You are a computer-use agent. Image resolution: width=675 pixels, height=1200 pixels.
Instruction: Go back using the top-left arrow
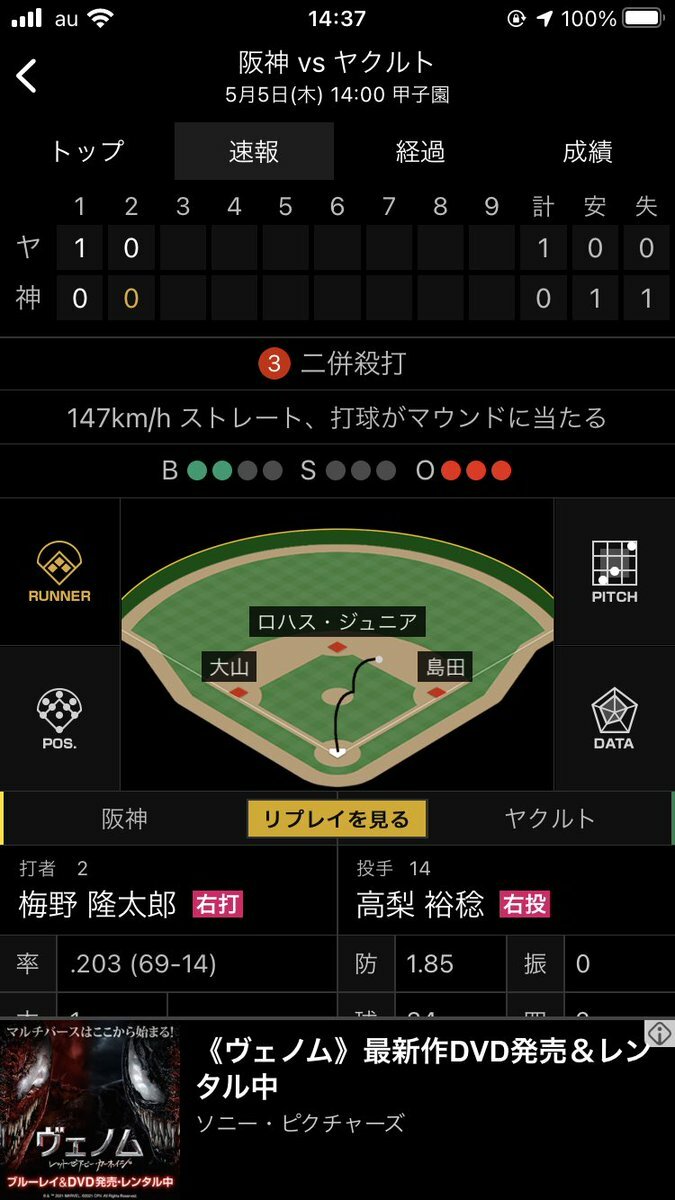click(27, 76)
